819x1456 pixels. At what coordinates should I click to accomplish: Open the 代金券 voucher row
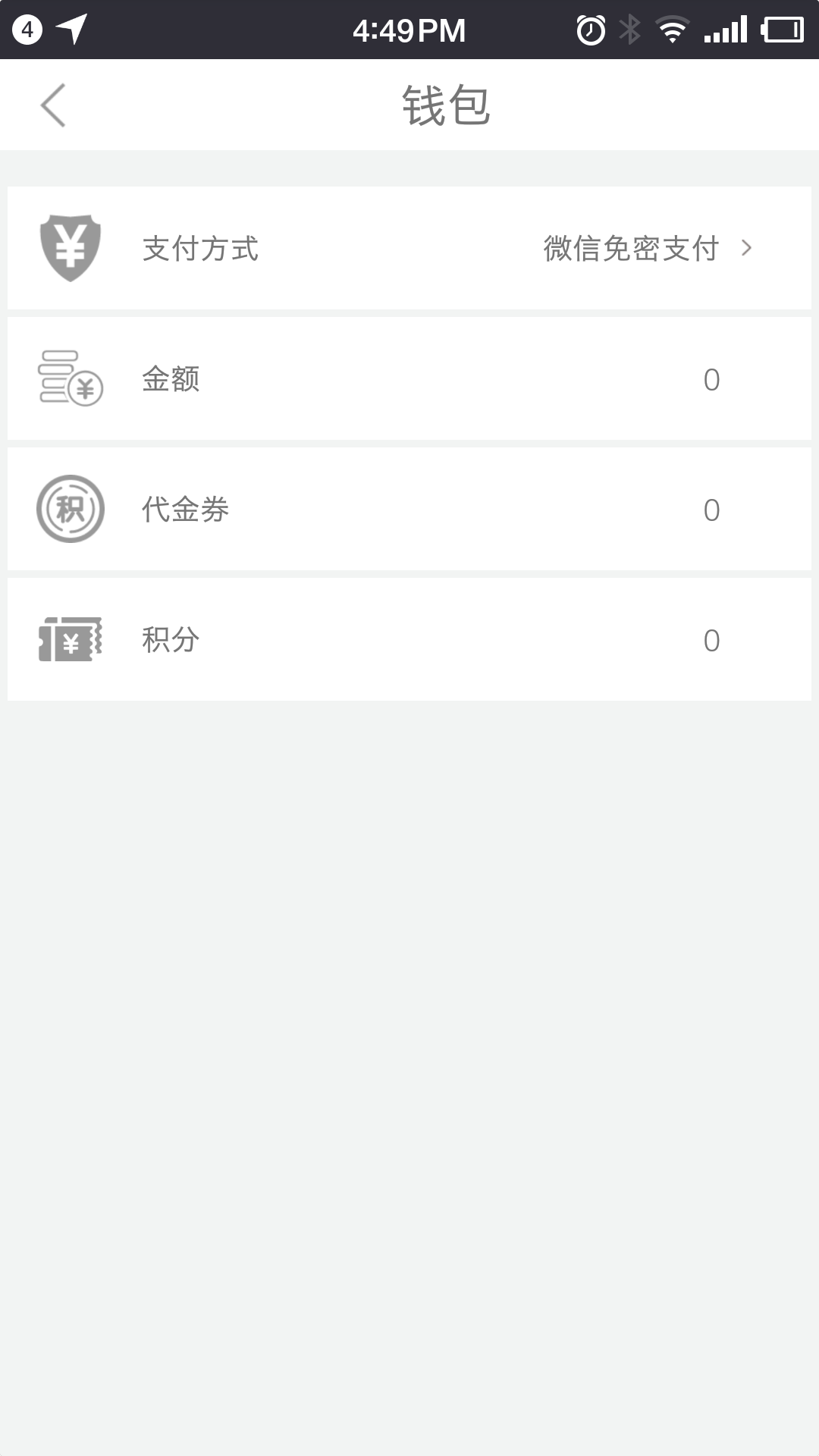point(409,509)
